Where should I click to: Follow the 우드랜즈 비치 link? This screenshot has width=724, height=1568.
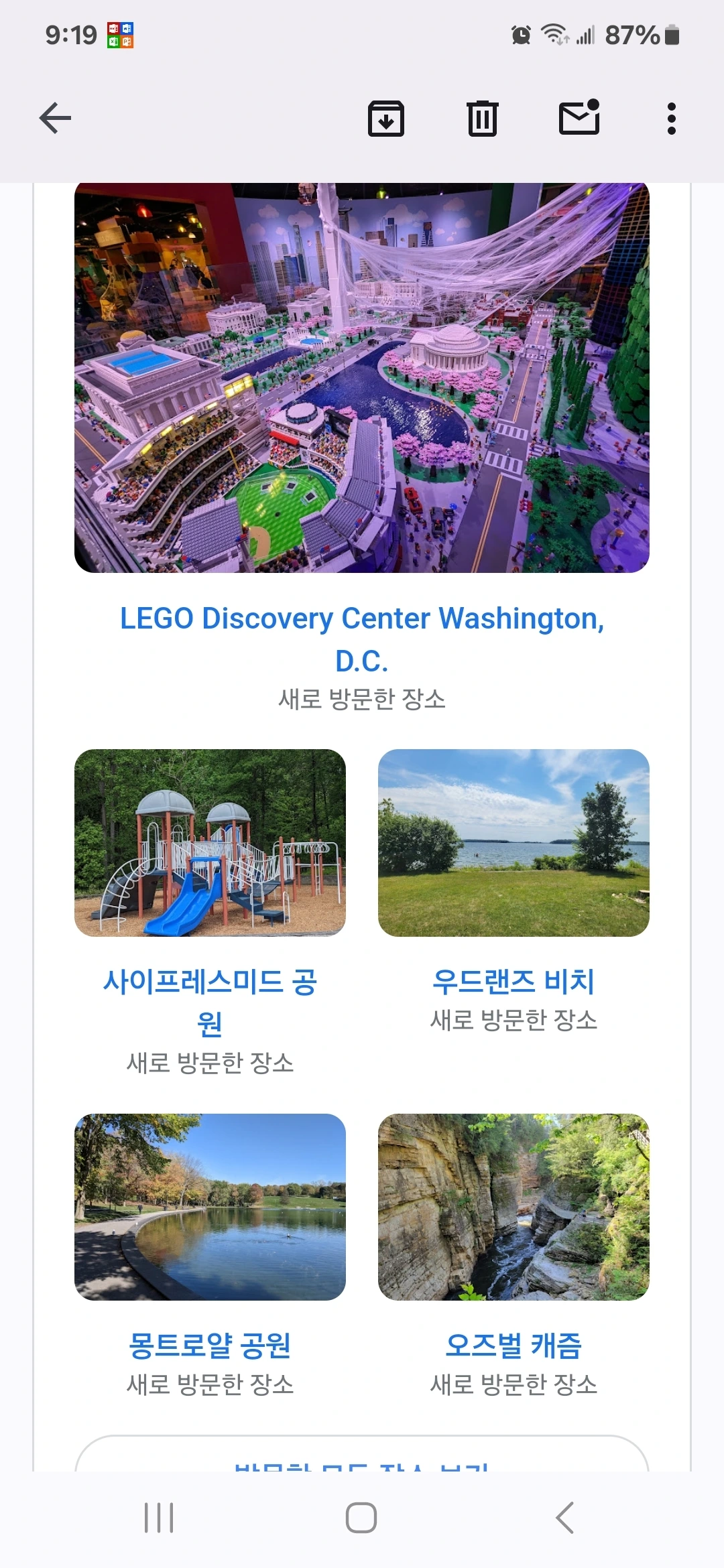(514, 982)
